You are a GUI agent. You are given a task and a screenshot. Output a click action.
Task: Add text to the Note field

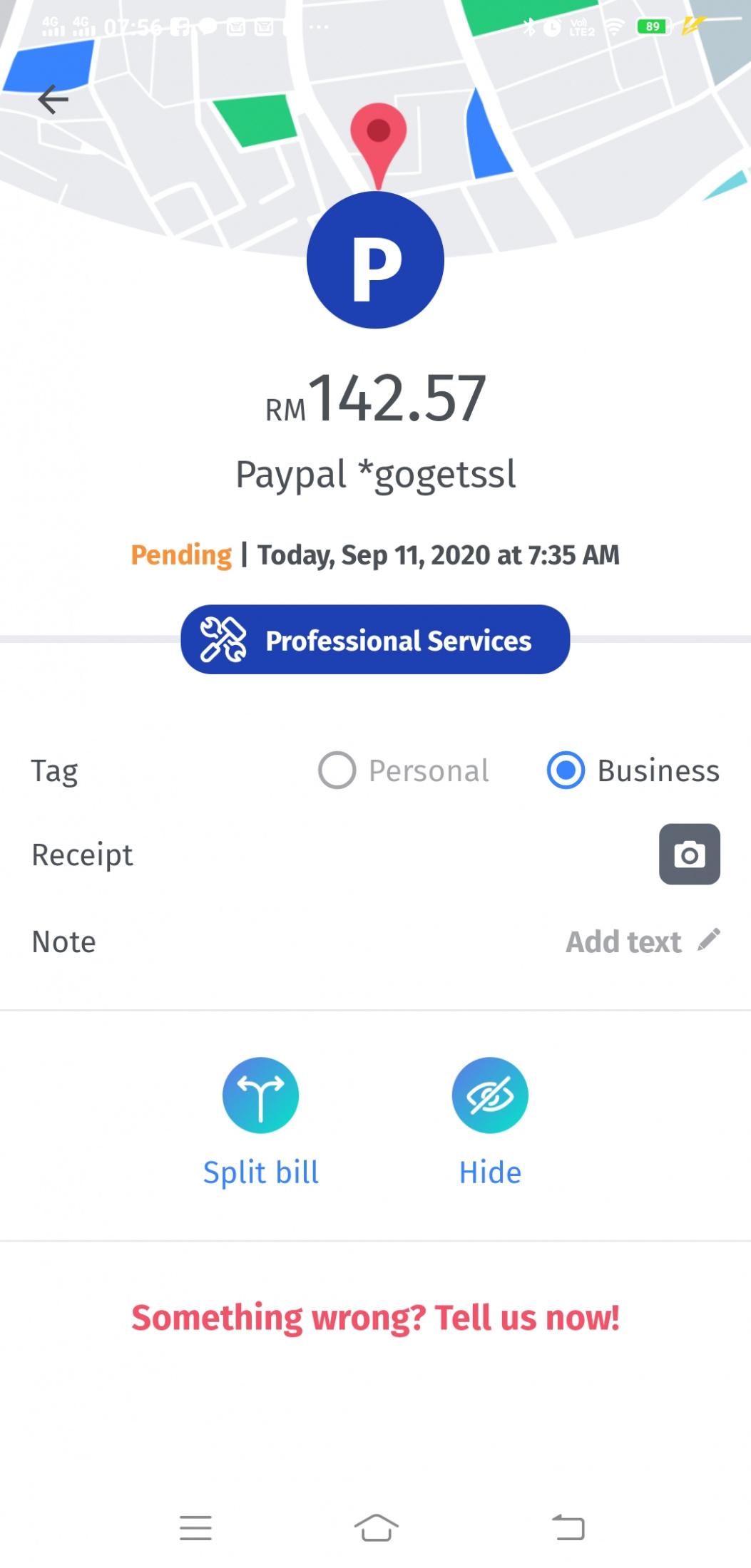[643, 942]
